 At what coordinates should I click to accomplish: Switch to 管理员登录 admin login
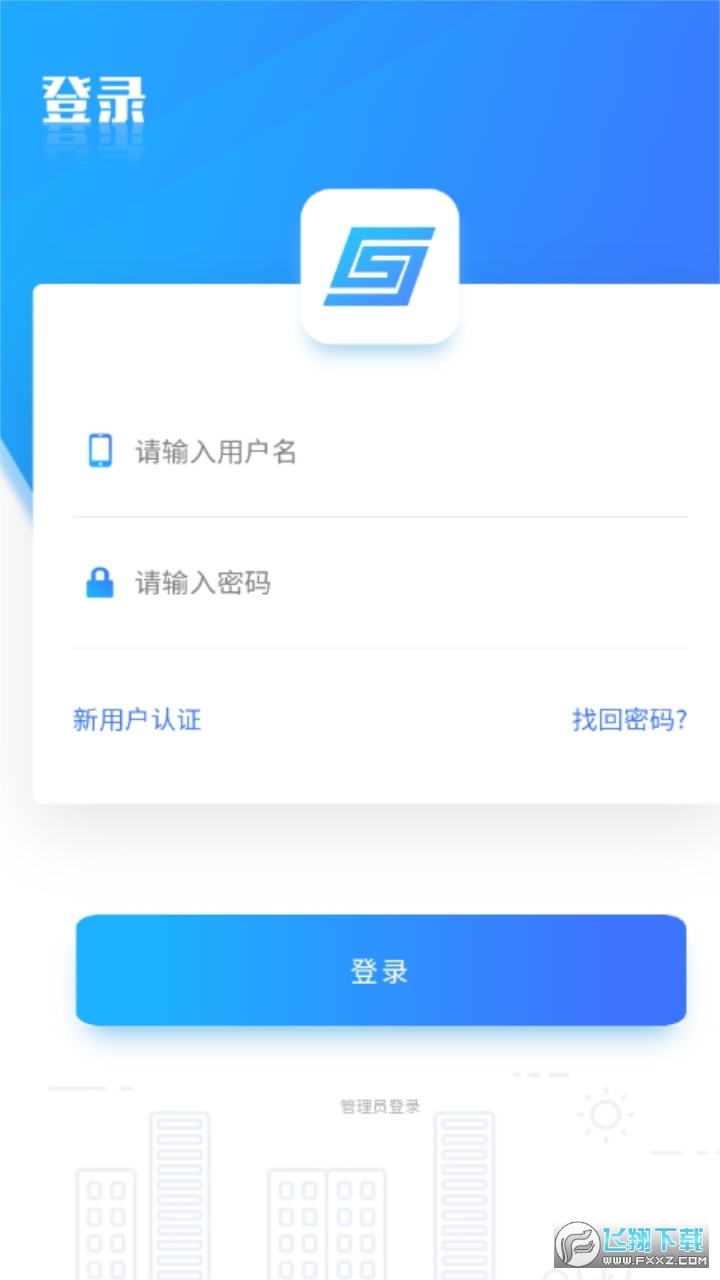[380, 1106]
